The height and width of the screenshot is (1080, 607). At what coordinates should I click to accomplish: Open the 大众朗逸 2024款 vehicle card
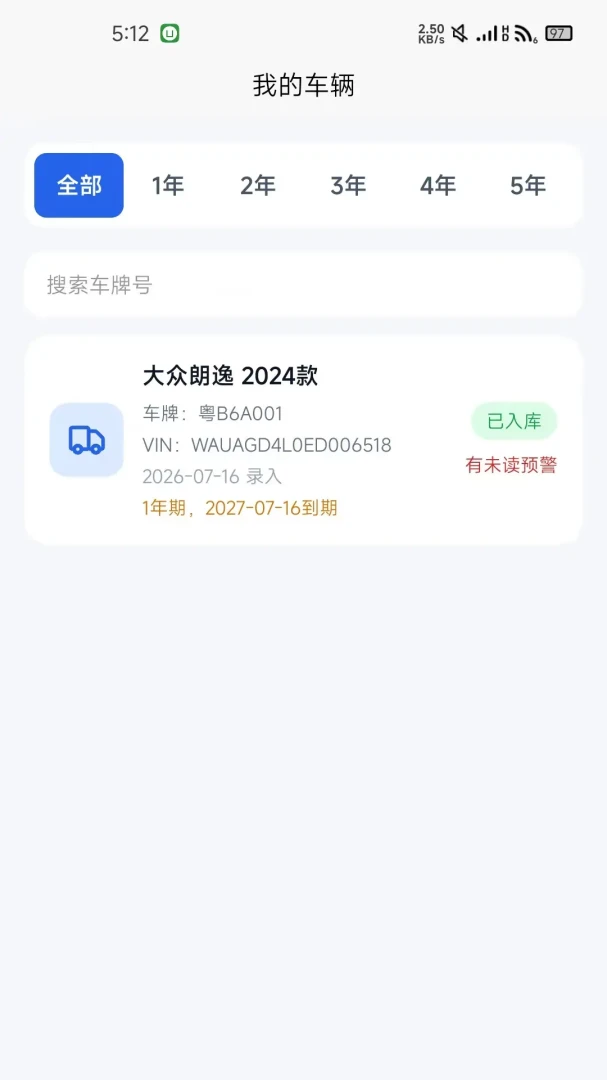(303, 440)
